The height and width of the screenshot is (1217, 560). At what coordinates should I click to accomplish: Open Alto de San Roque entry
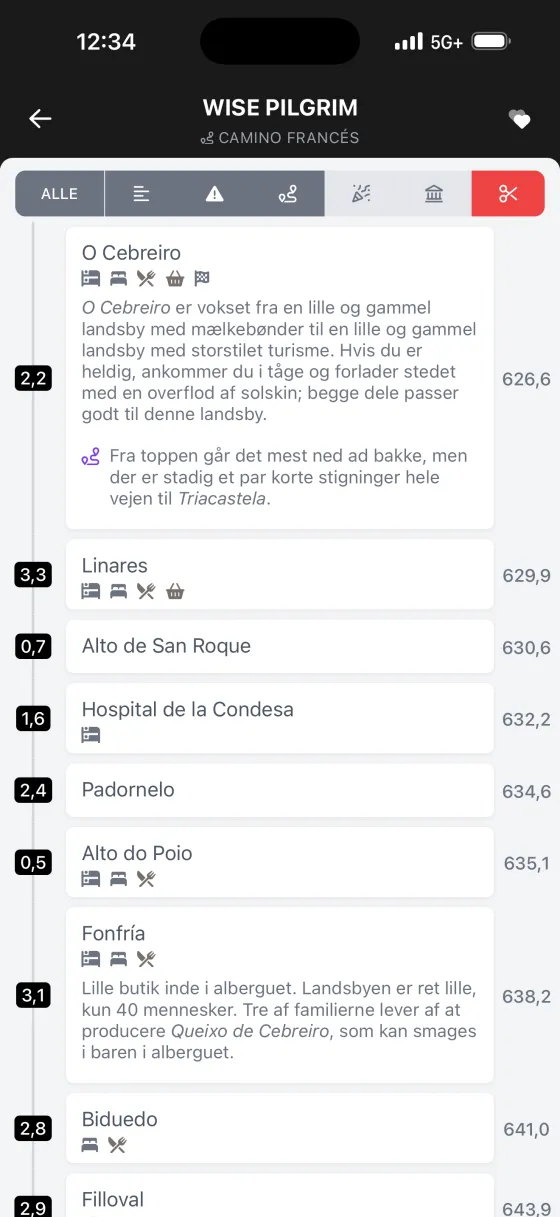(x=280, y=646)
